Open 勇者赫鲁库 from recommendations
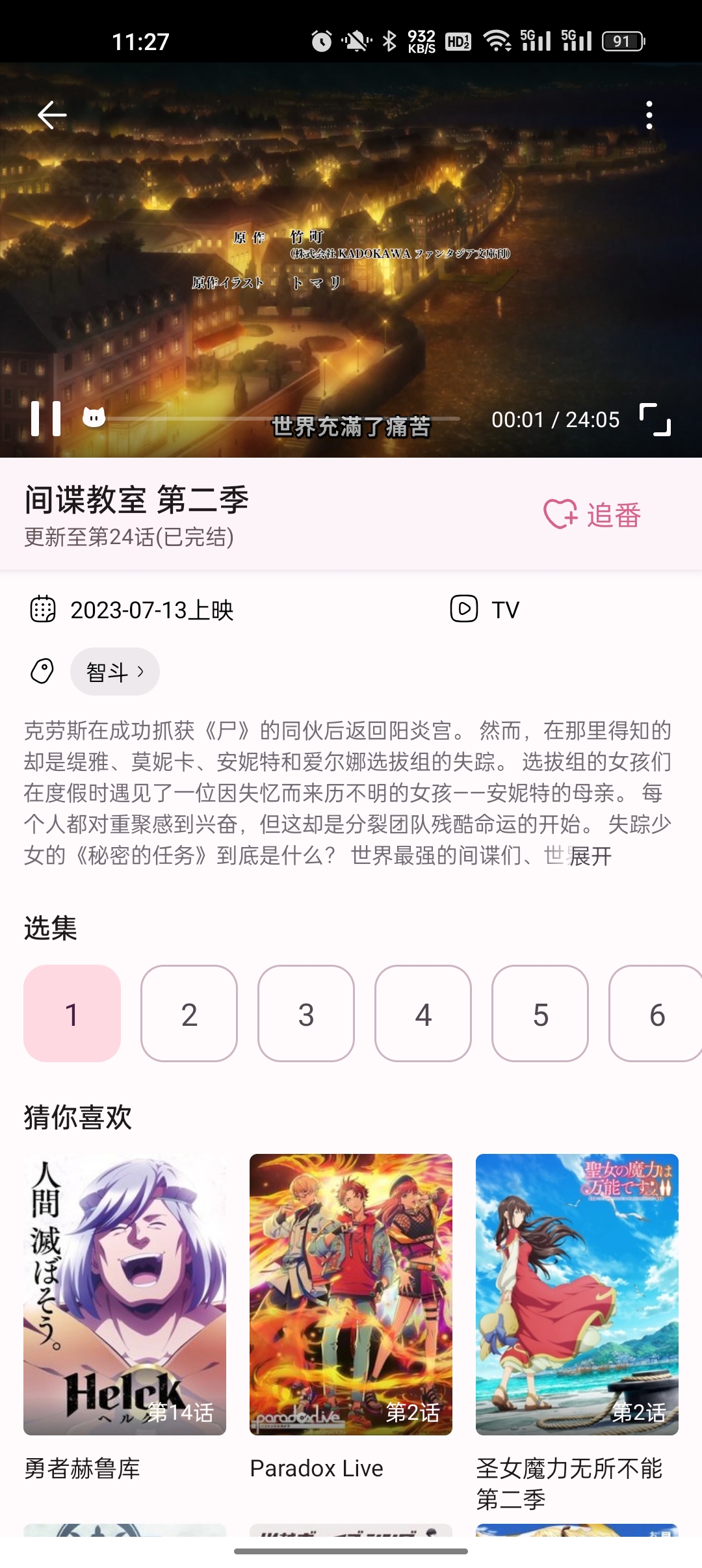 click(123, 1300)
